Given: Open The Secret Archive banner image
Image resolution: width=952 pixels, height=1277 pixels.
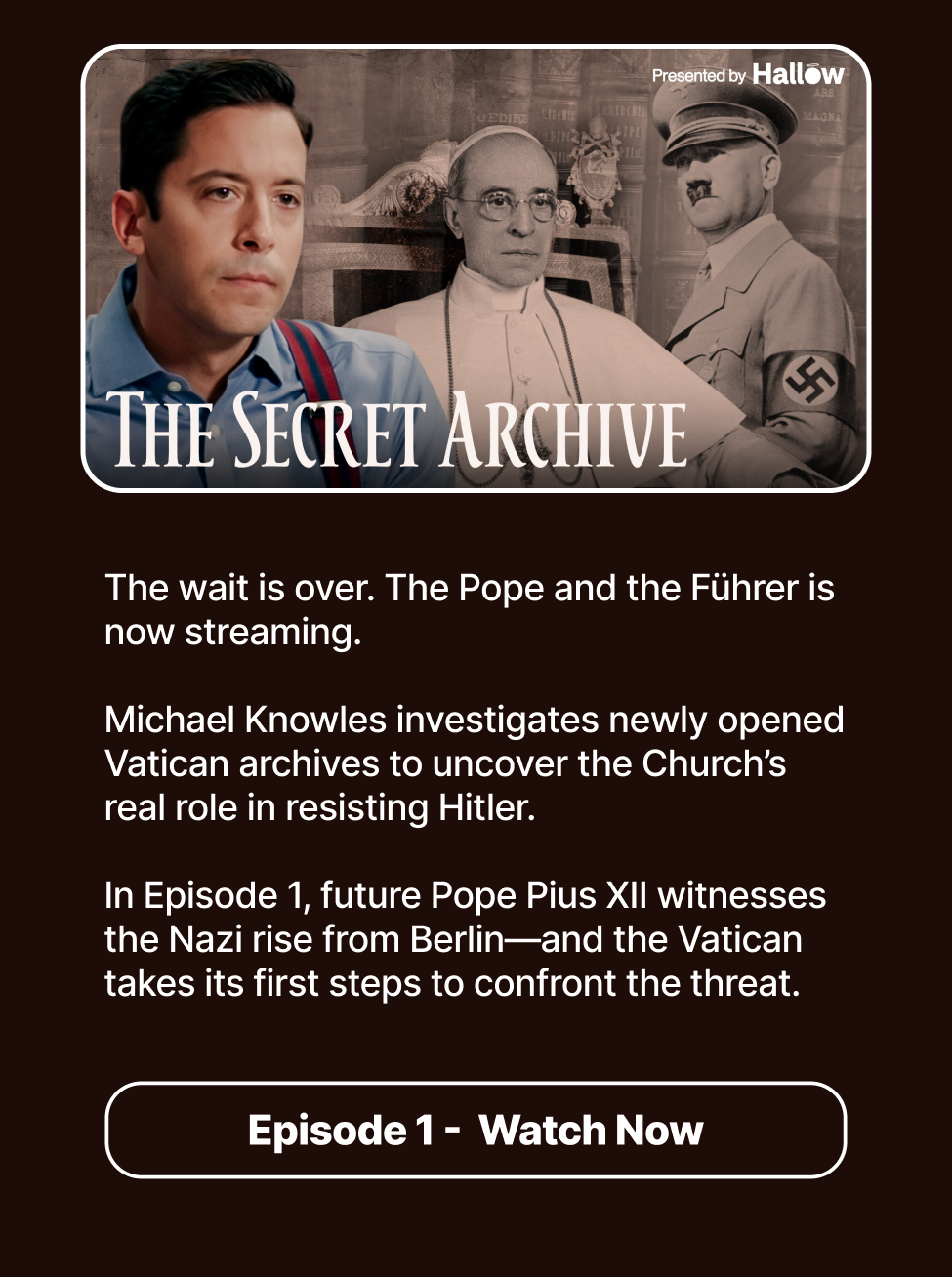Looking at the screenshot, I should [476, 268].
